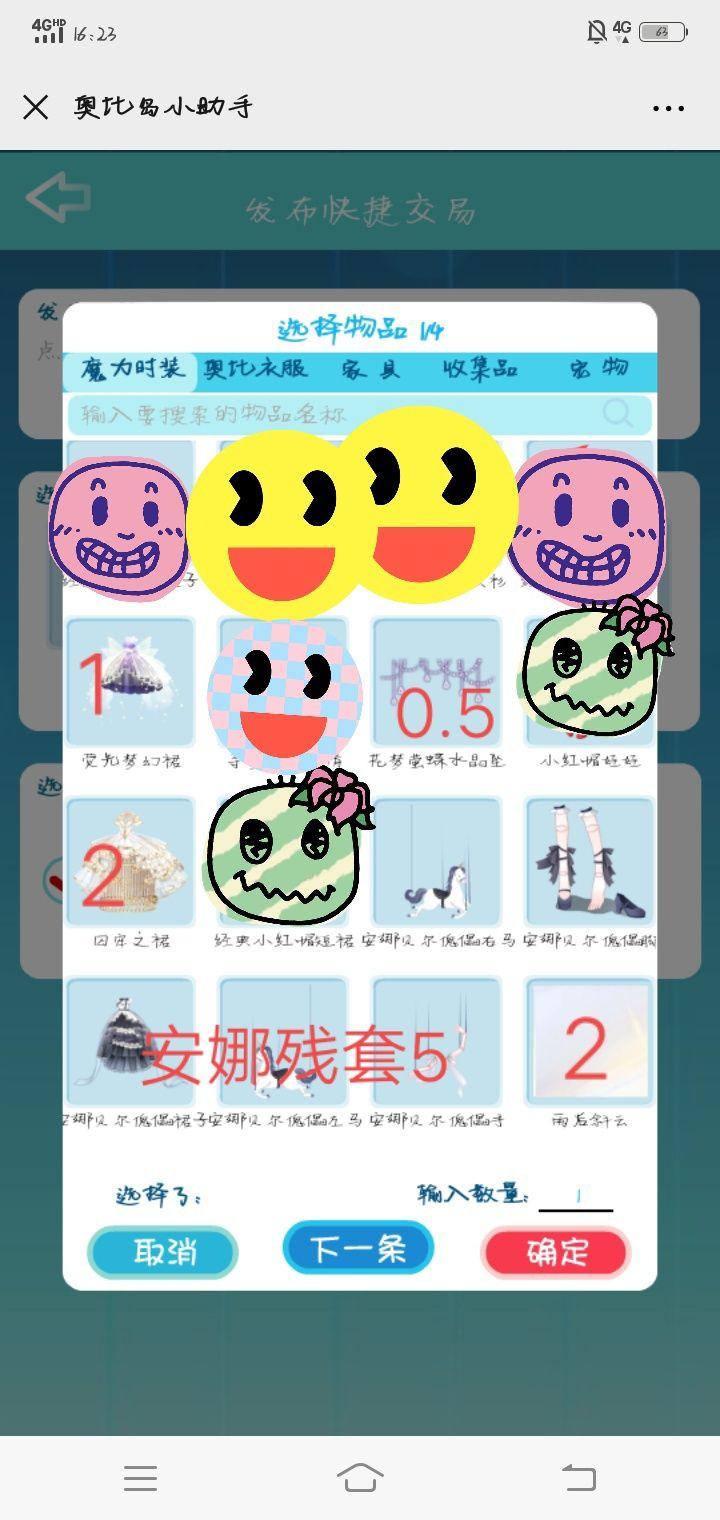Go to 下一条
720x1520 pixels.
tap(357, 1248)
